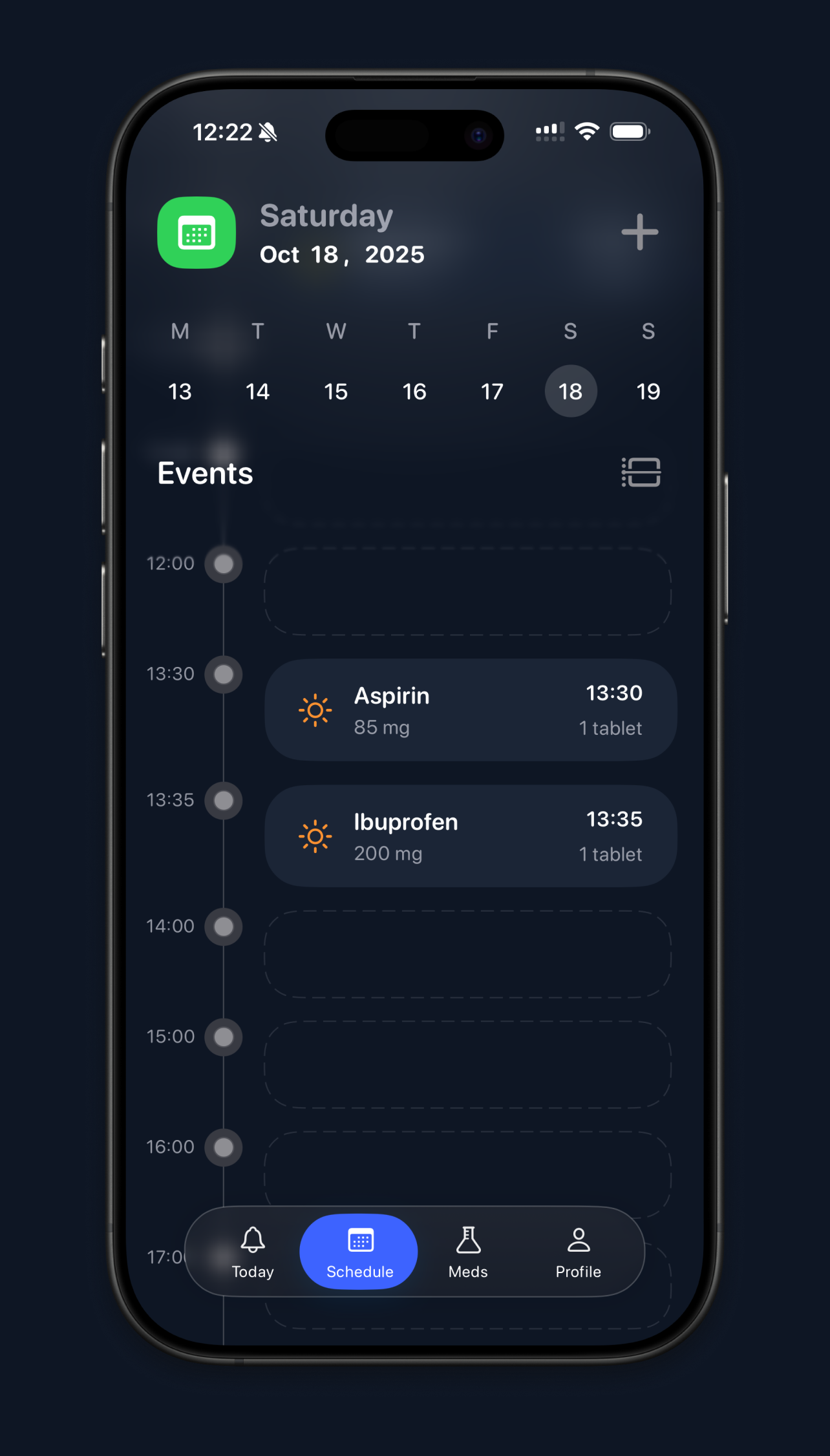Switch to the Meds tab

468,1252
